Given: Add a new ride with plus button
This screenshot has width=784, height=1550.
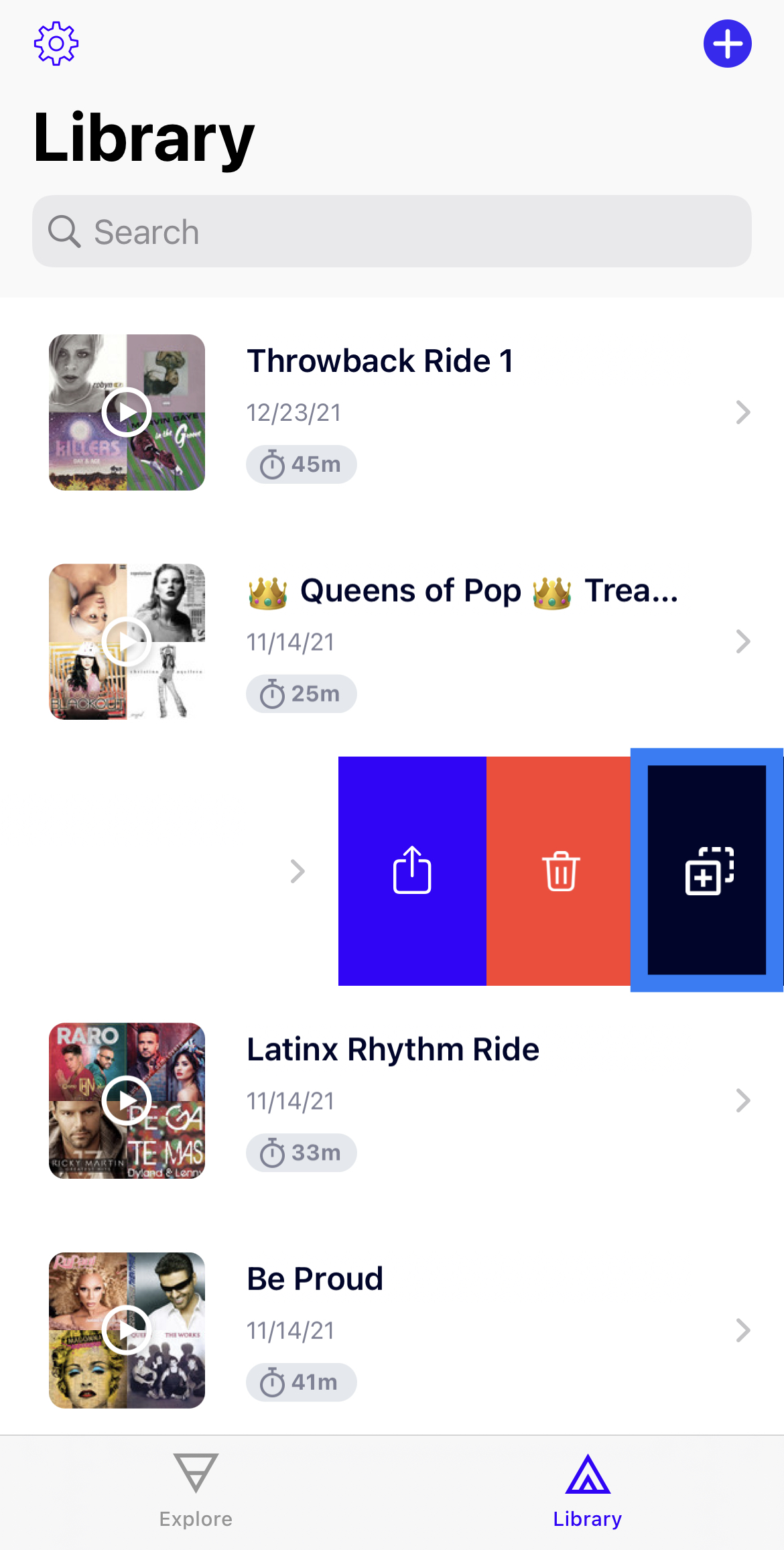Looking at the screenshot, I should click(x=727, y=44).
